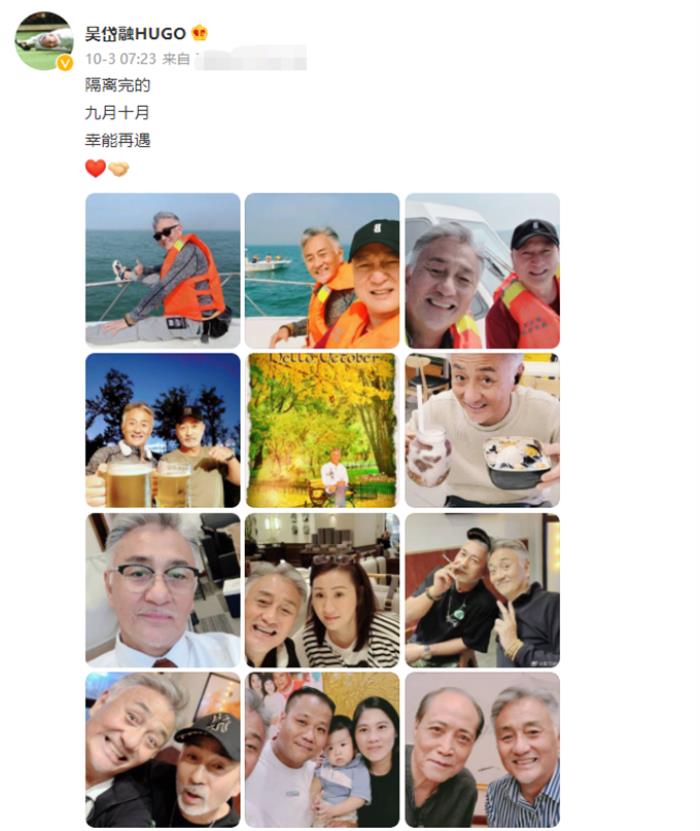View the last photo with striped-shirt man

(482, 749)
